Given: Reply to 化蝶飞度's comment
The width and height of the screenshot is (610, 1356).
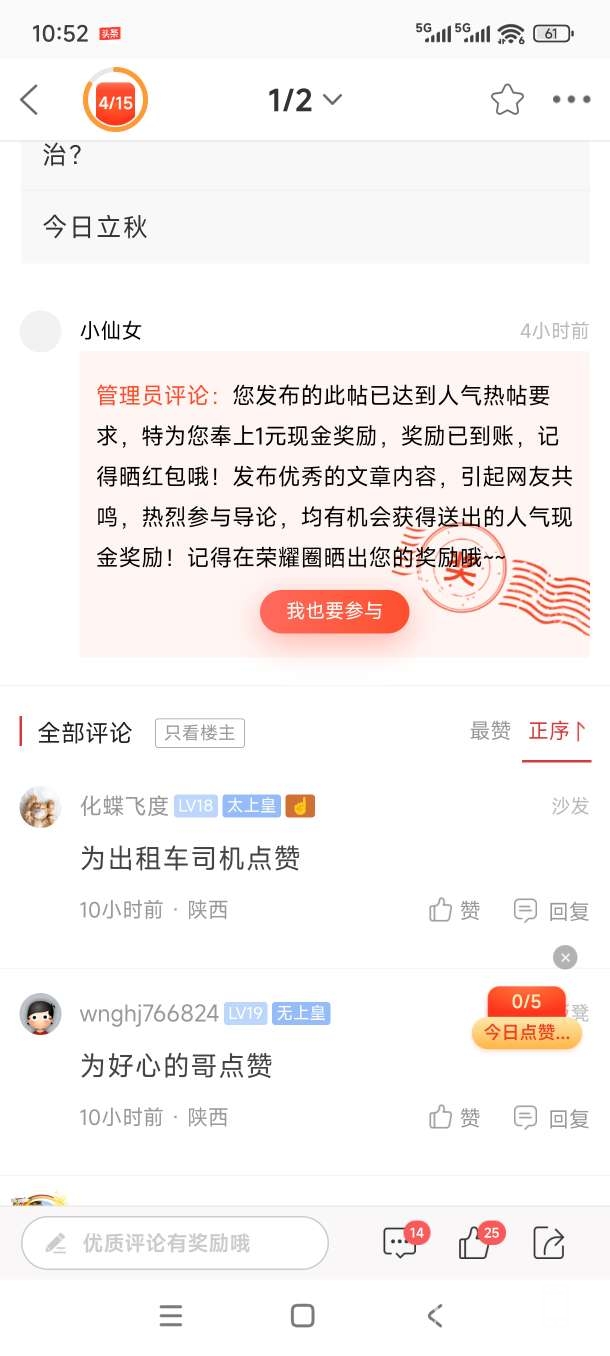Looking at the screenshot, I should click(551, 910).
